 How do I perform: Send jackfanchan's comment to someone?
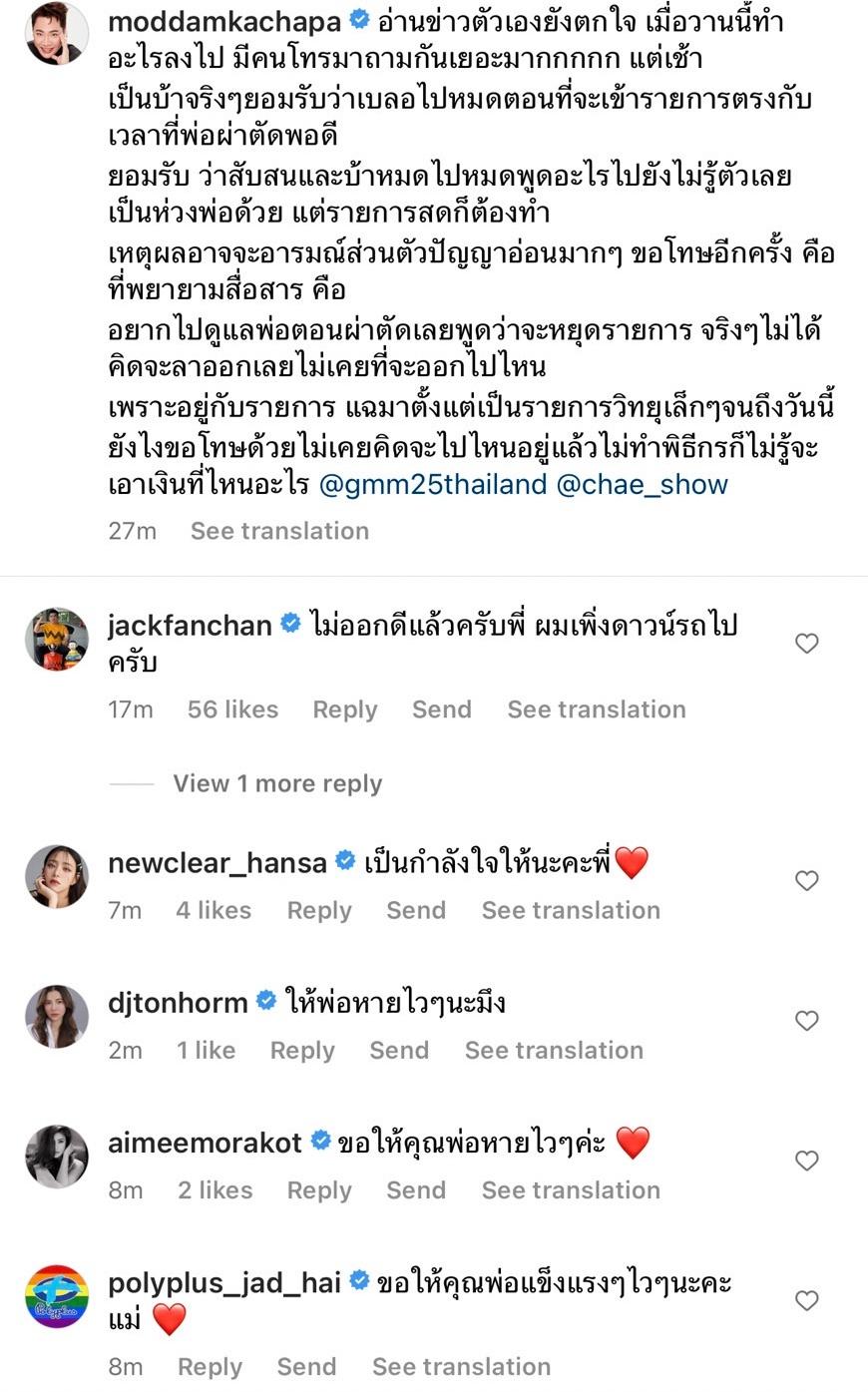(x=441, y=709)
